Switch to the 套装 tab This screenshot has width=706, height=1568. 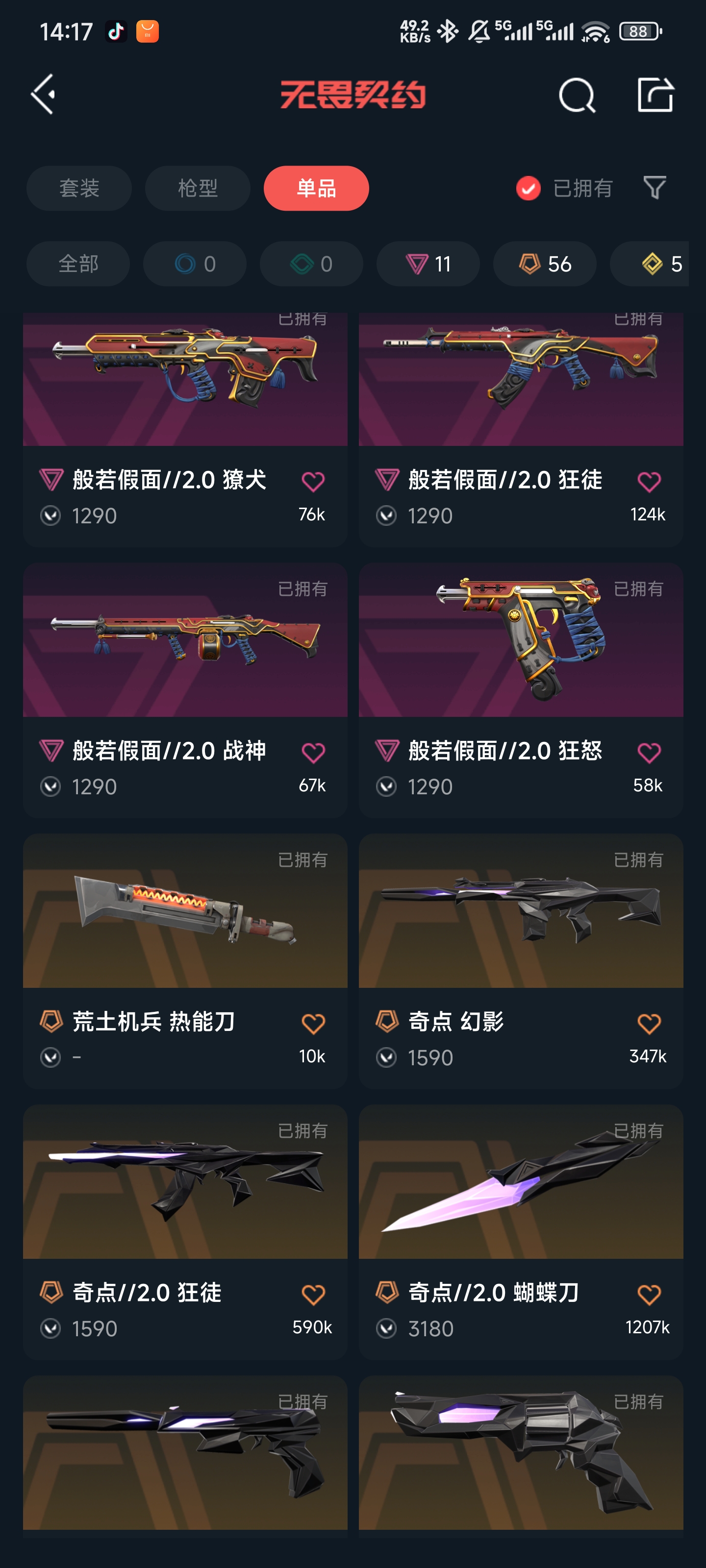click(79, 188)
